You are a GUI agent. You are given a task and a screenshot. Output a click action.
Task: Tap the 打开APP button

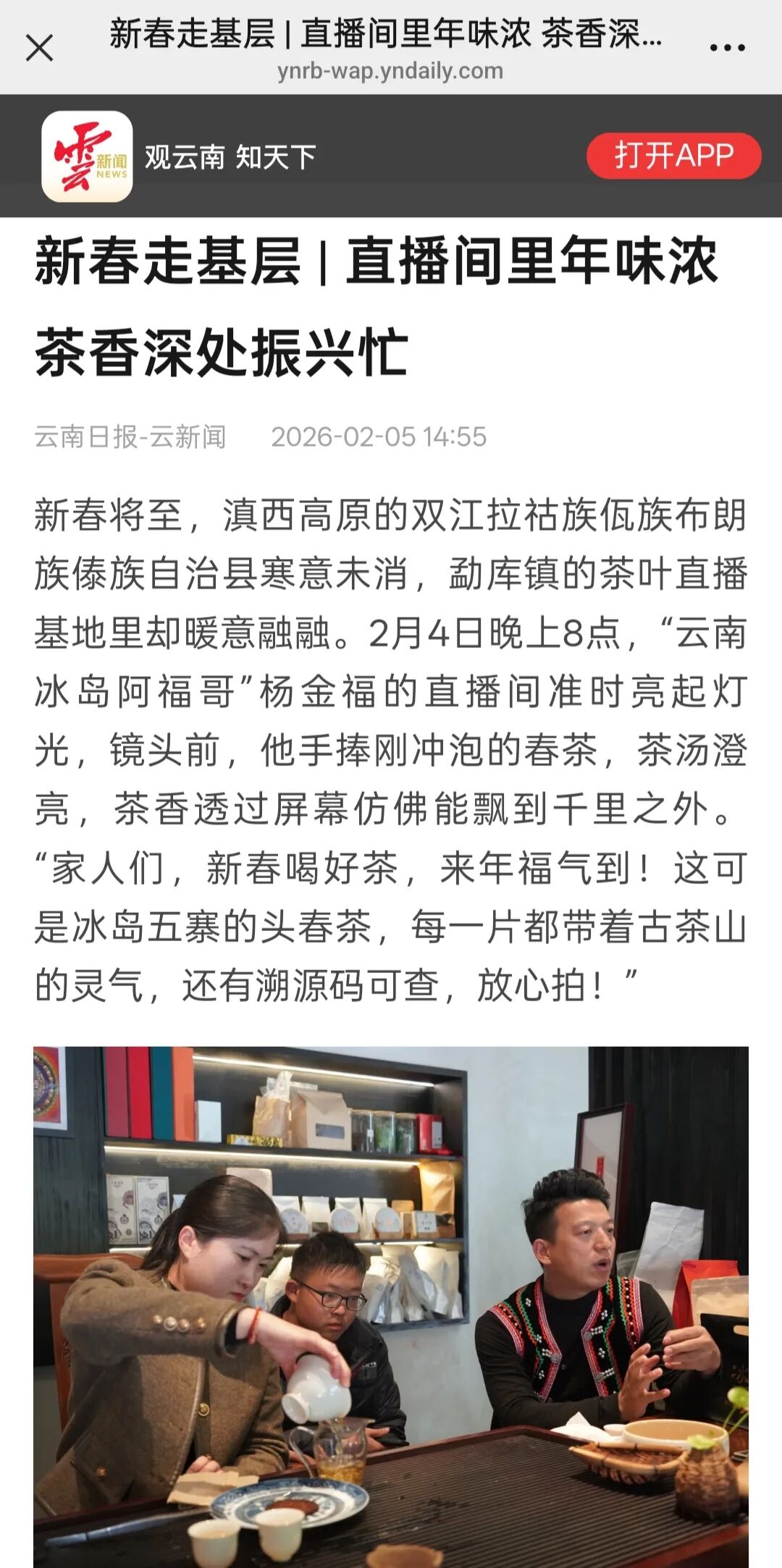point(673,156)
